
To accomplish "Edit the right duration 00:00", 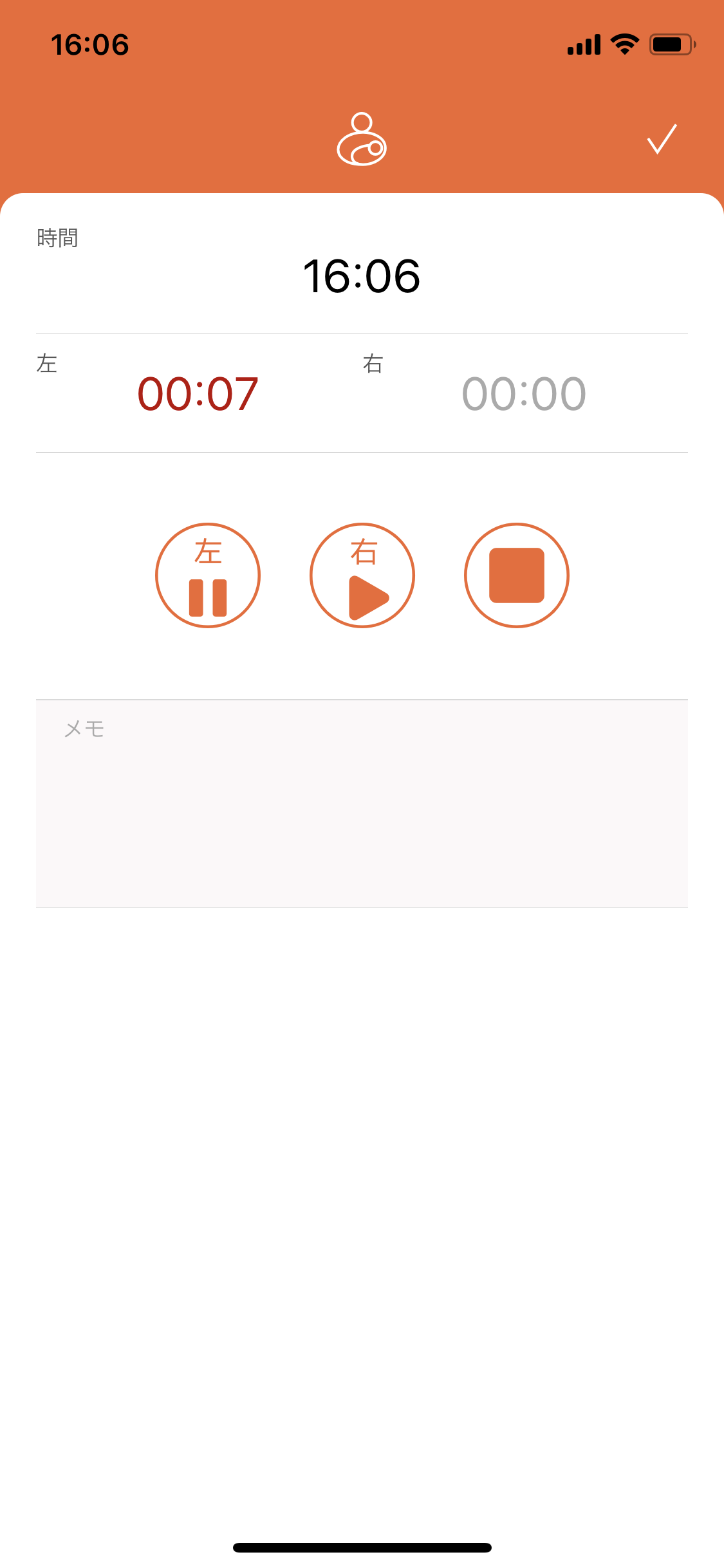I will 524,394.
